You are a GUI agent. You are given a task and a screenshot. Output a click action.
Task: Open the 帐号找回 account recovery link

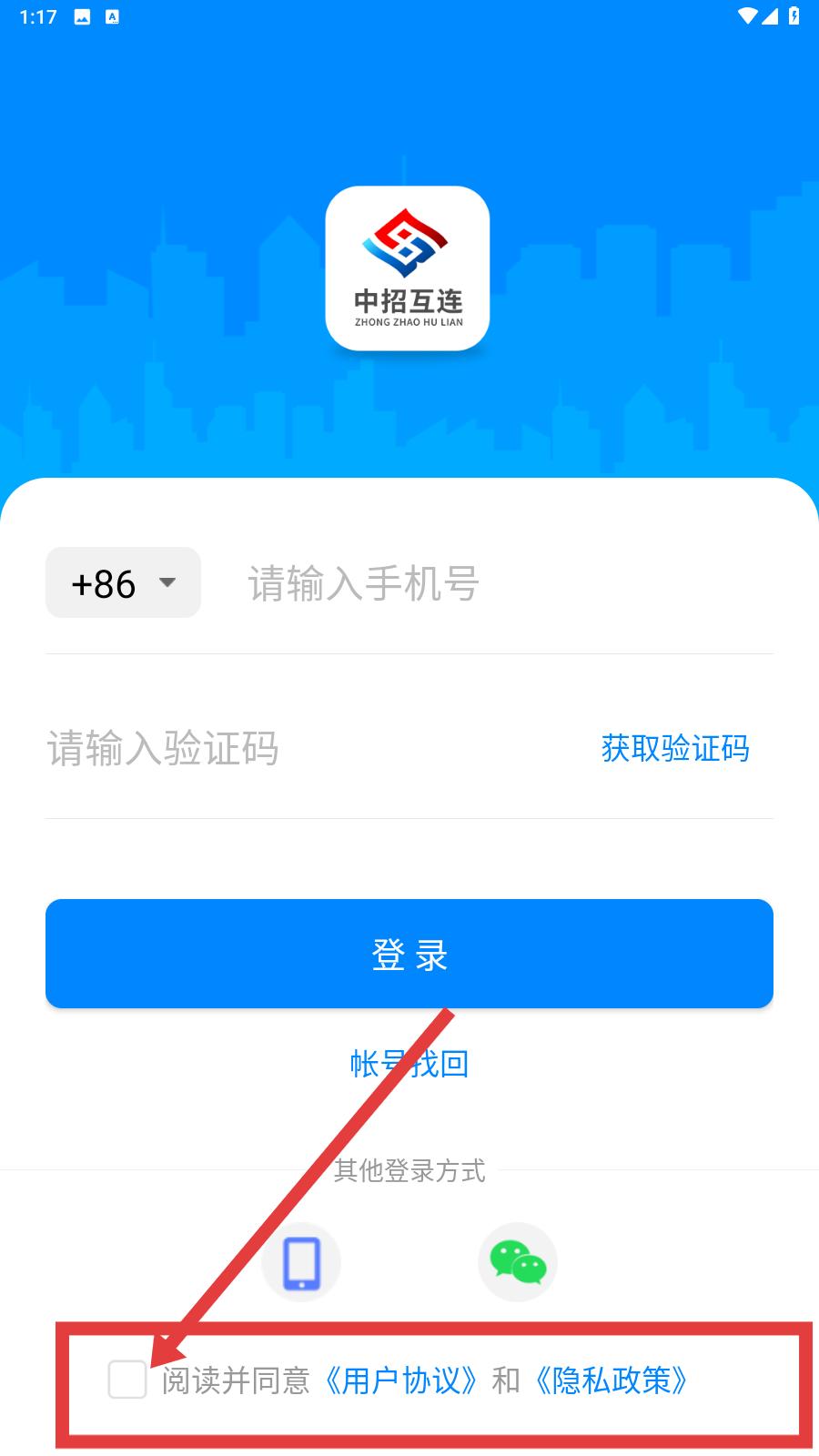pos(409,1063)
